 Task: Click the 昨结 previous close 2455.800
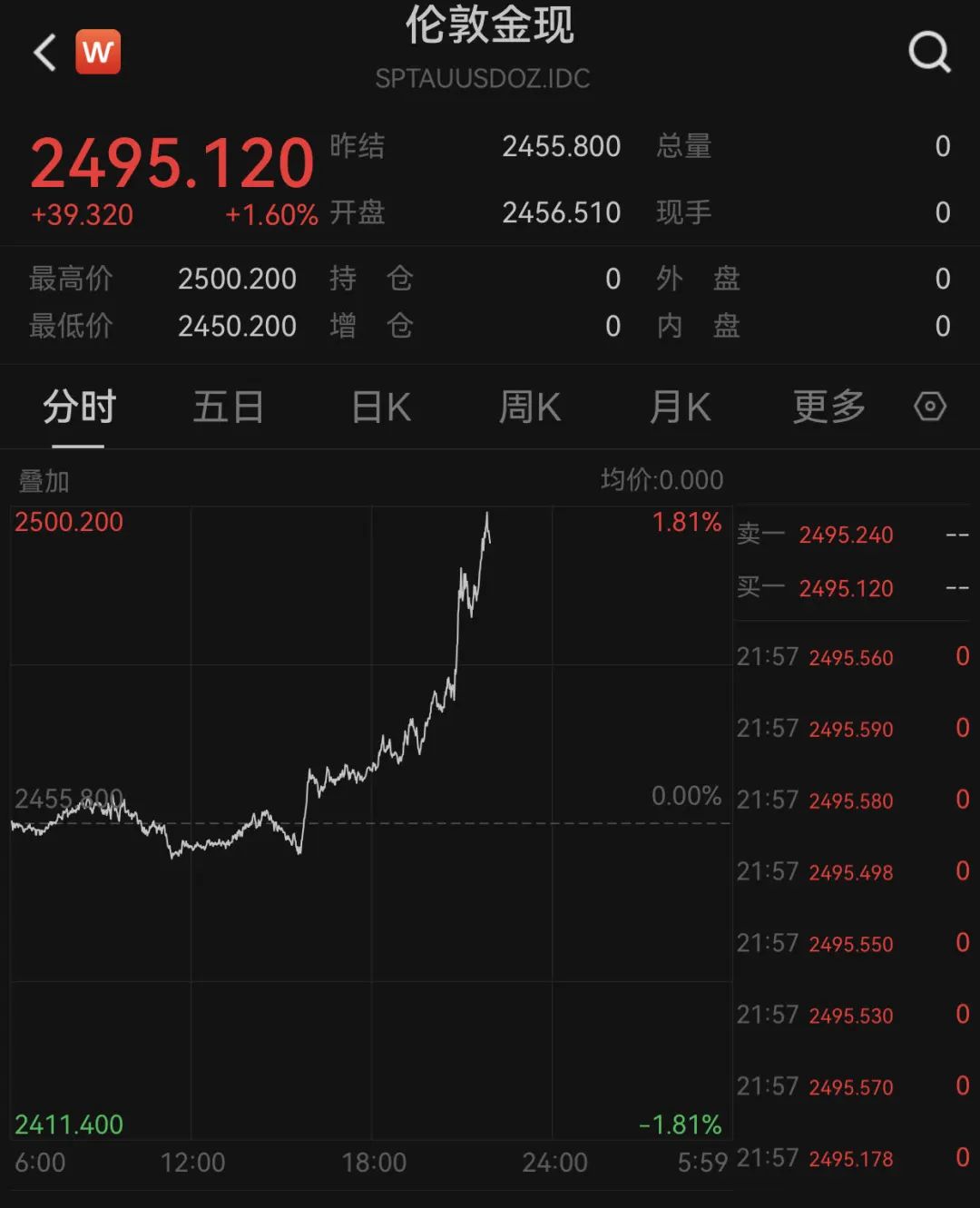click(563, 146)
